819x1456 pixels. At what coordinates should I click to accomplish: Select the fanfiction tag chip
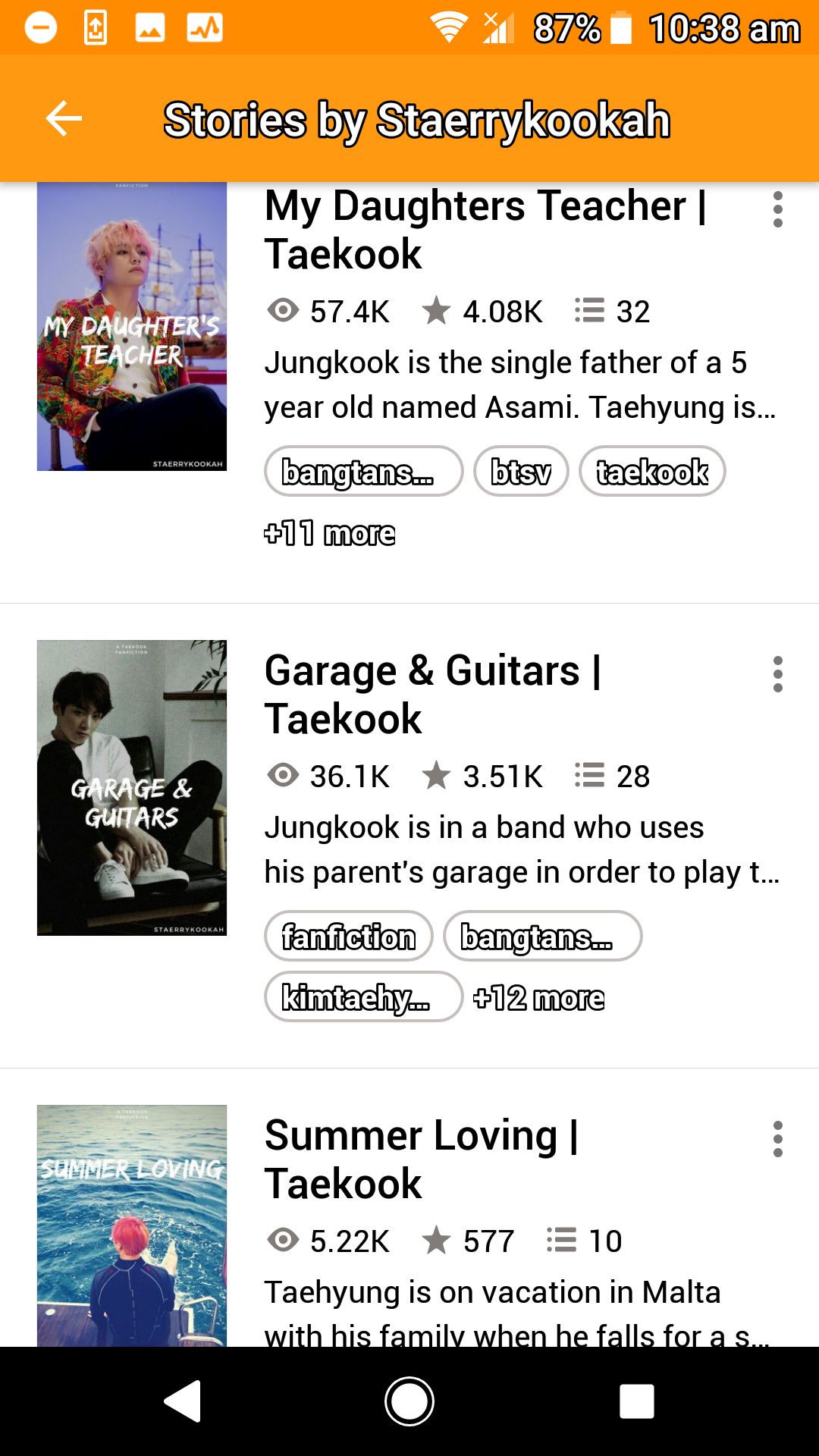(x=349, y=937)
